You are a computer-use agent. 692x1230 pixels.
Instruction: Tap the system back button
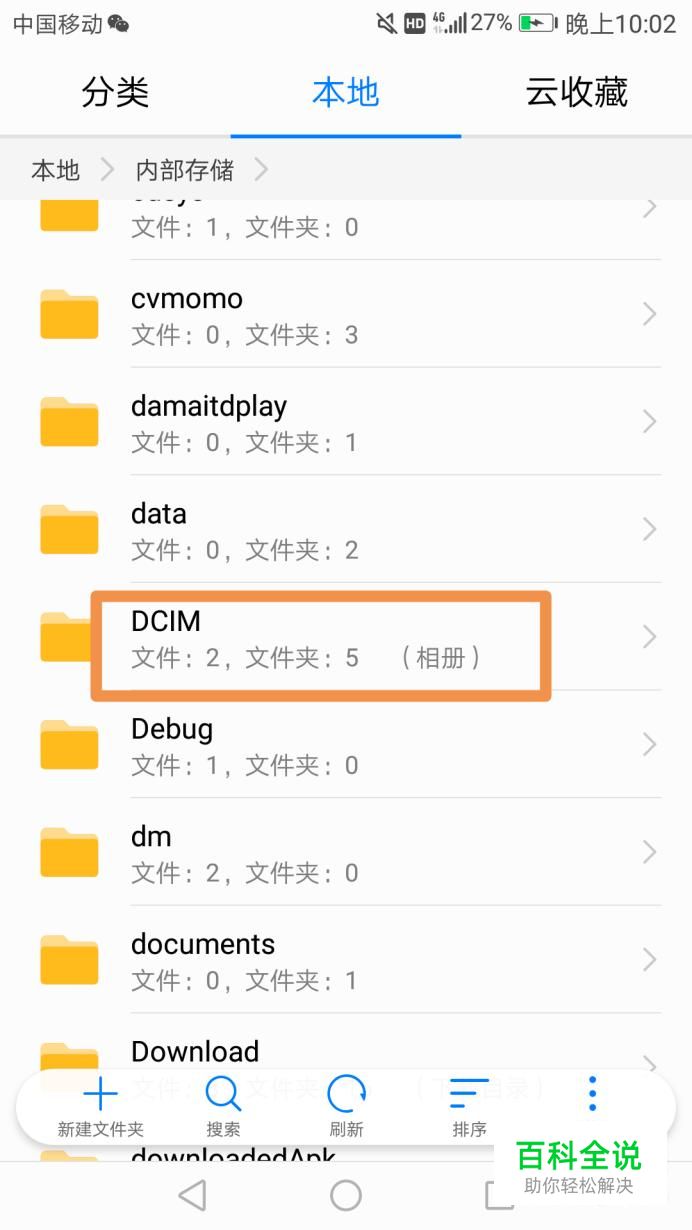(191, 1195)
